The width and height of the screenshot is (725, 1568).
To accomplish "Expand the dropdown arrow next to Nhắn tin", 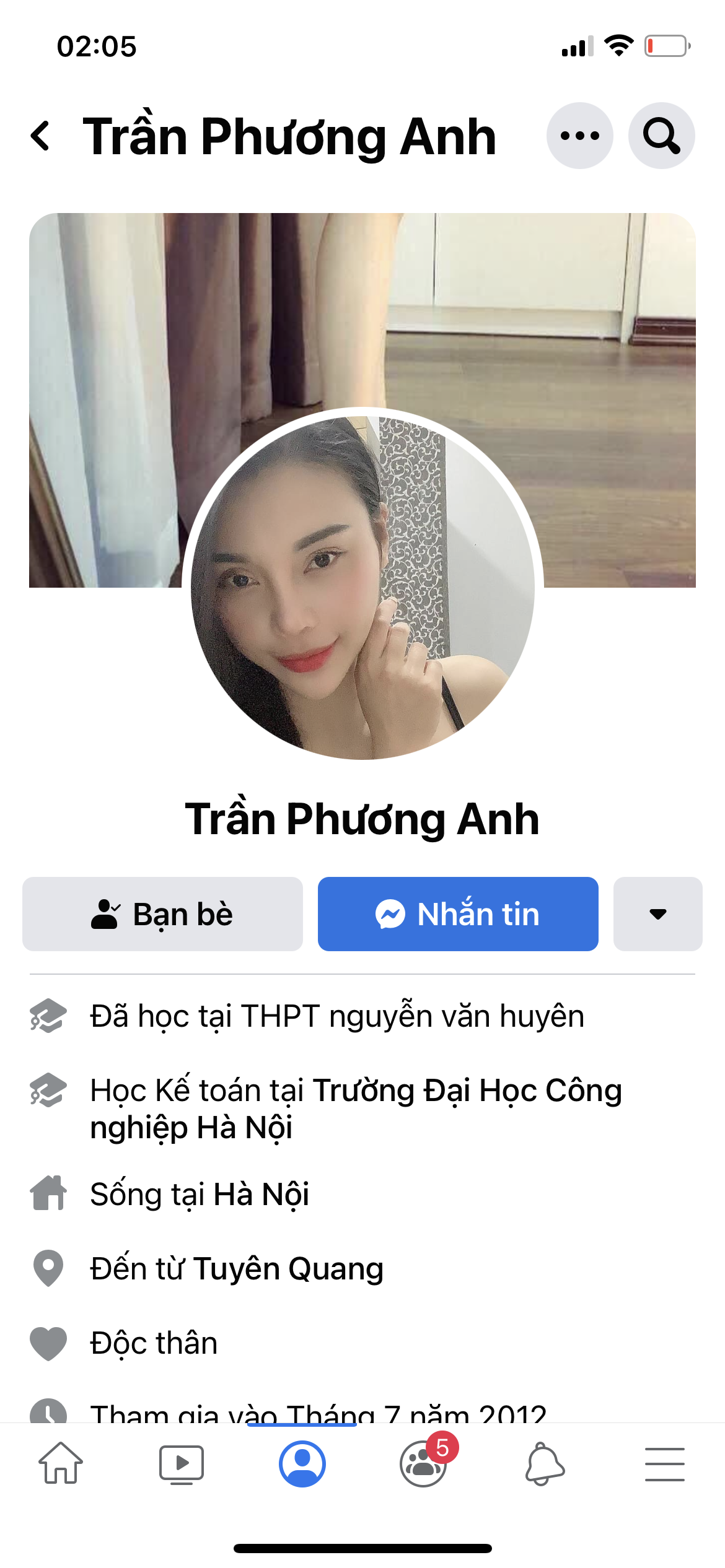I will click(x=657, y=914).
